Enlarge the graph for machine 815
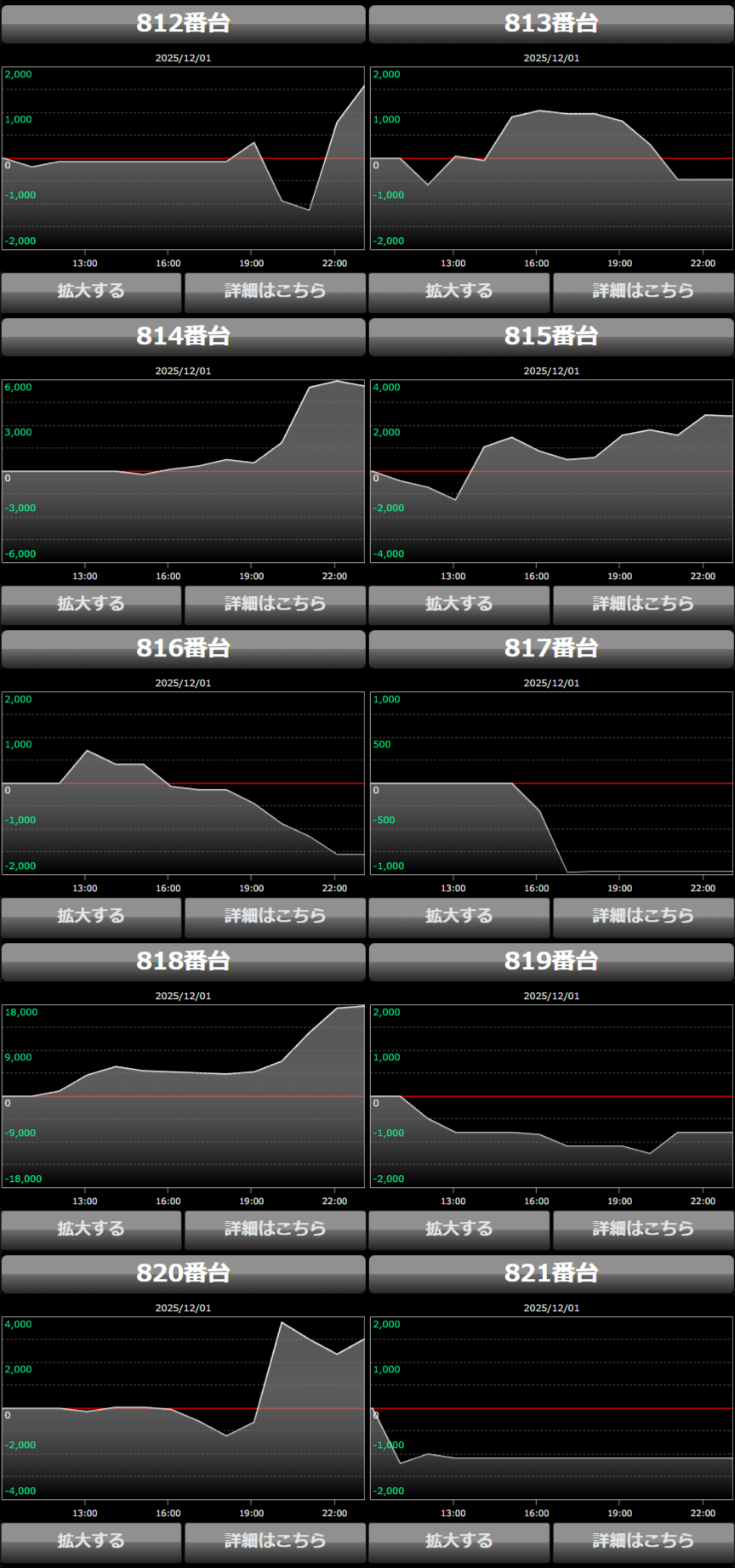 459,605
